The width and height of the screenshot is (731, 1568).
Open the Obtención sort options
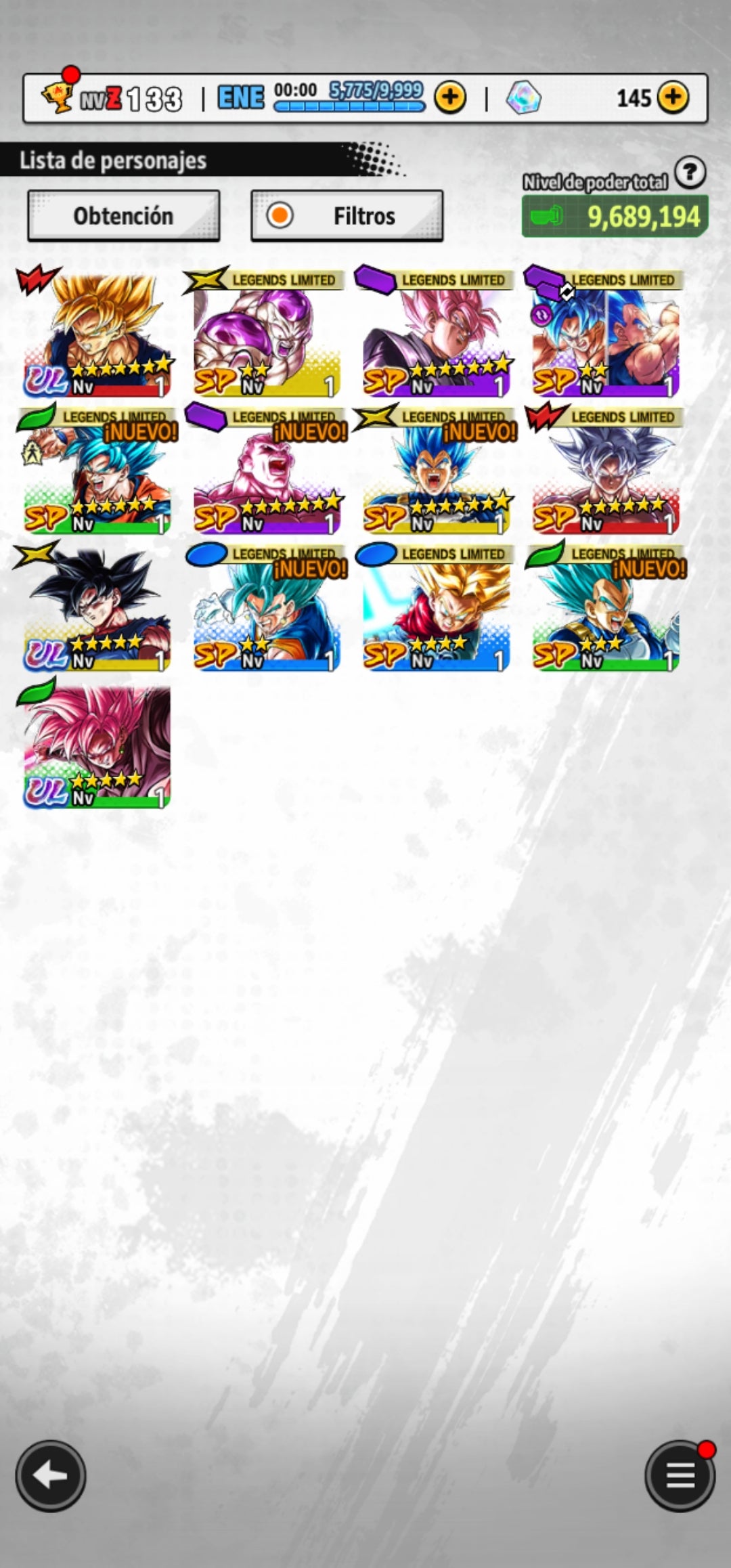pos(123,216)
